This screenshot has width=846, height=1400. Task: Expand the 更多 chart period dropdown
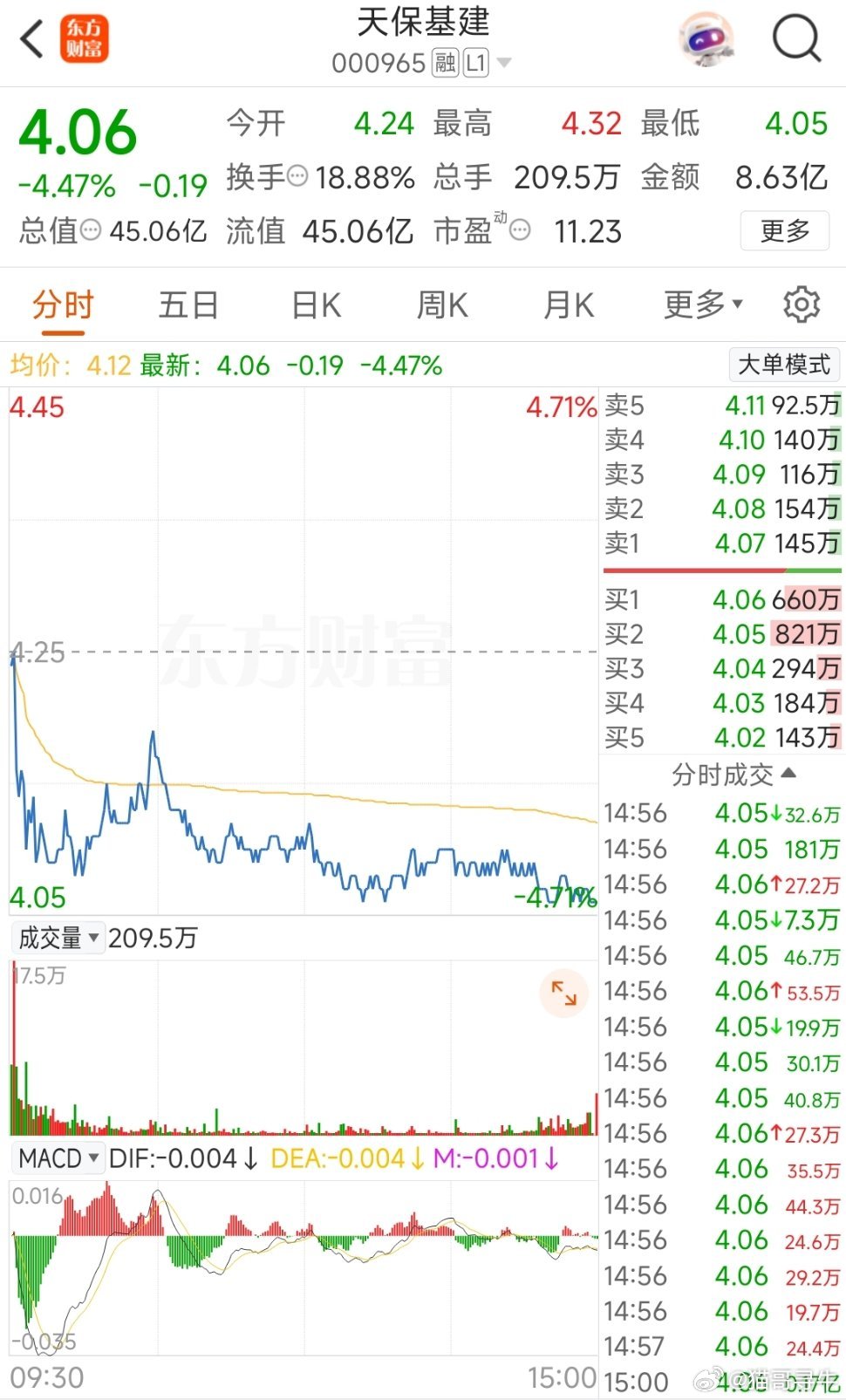click(x=703, y=305)
